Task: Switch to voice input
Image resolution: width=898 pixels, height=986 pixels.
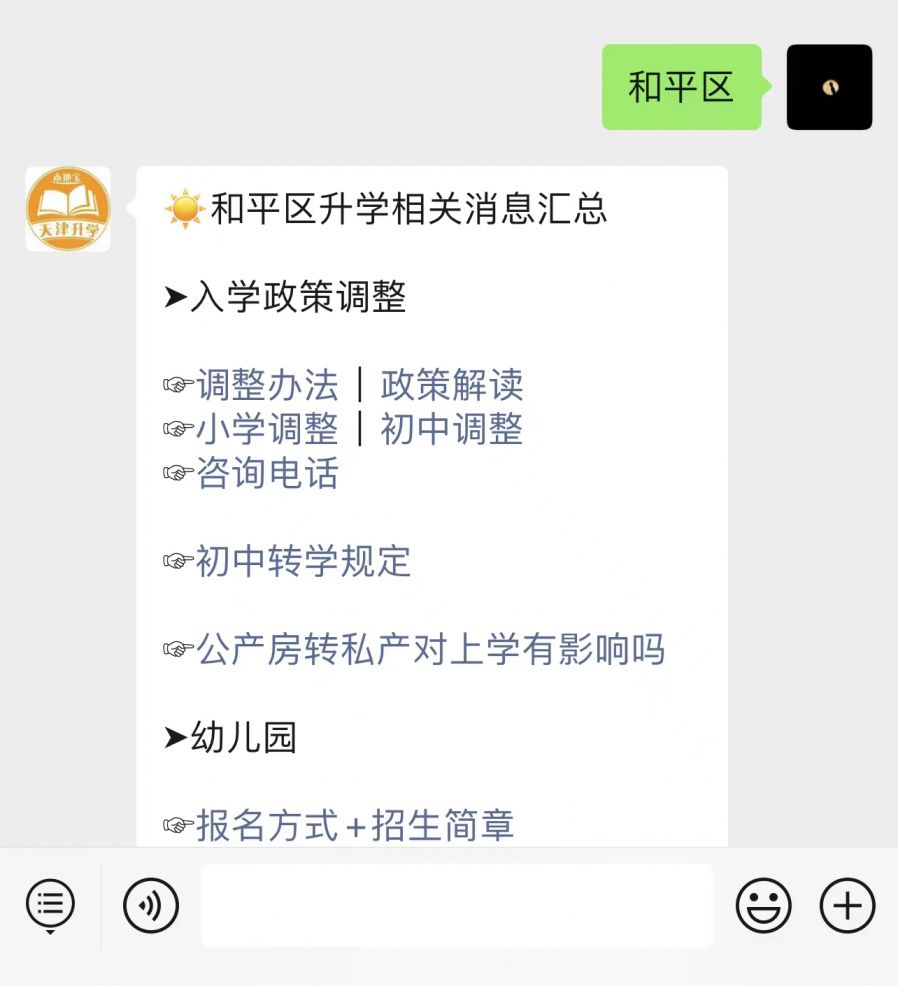Action: coord(151,905)
